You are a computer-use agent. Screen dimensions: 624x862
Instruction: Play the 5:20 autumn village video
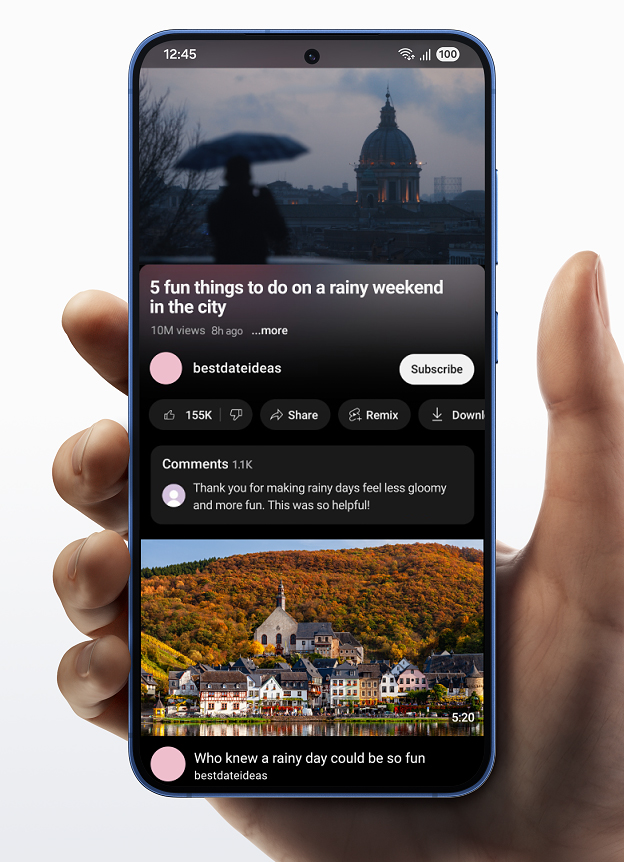[x=311, y=637]
